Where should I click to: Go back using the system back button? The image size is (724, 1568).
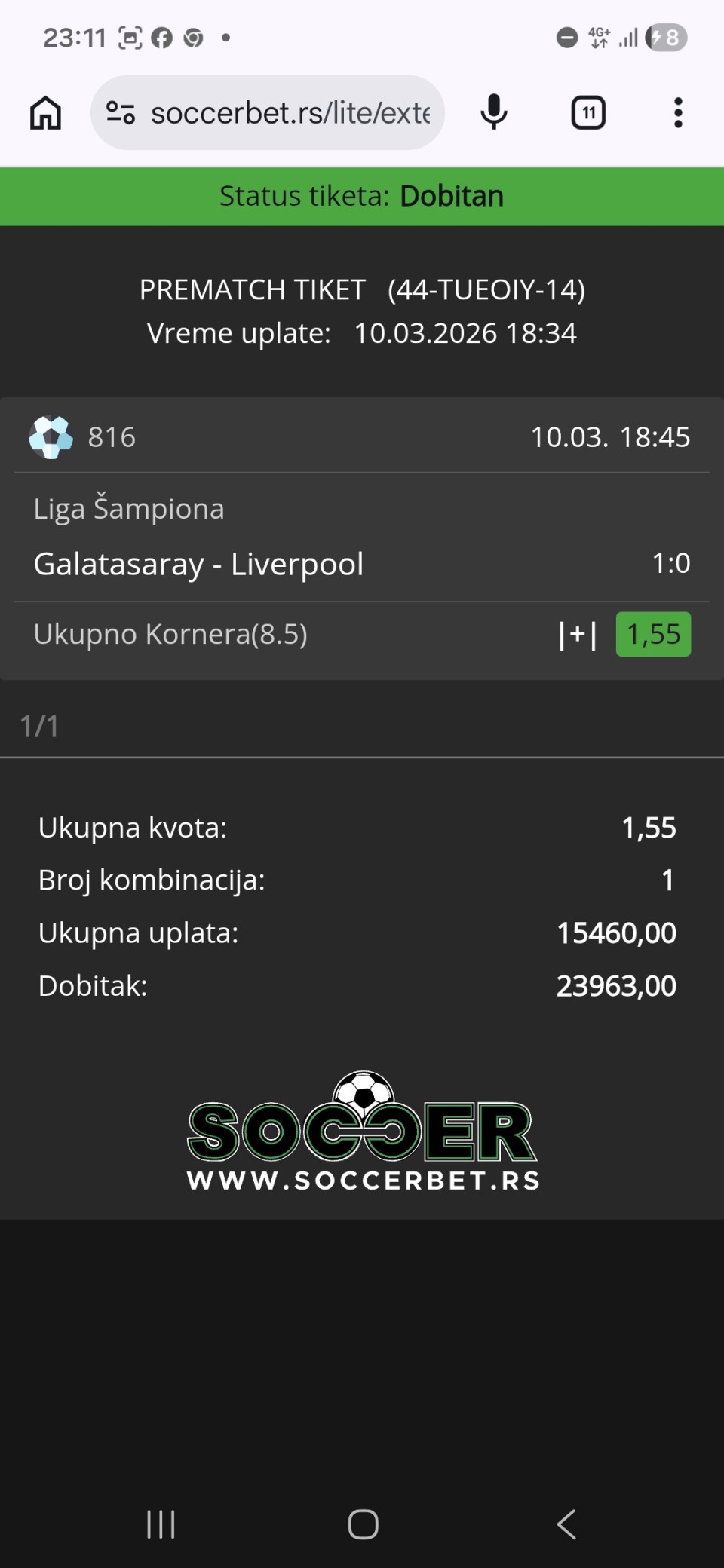tap(566, 1524)
